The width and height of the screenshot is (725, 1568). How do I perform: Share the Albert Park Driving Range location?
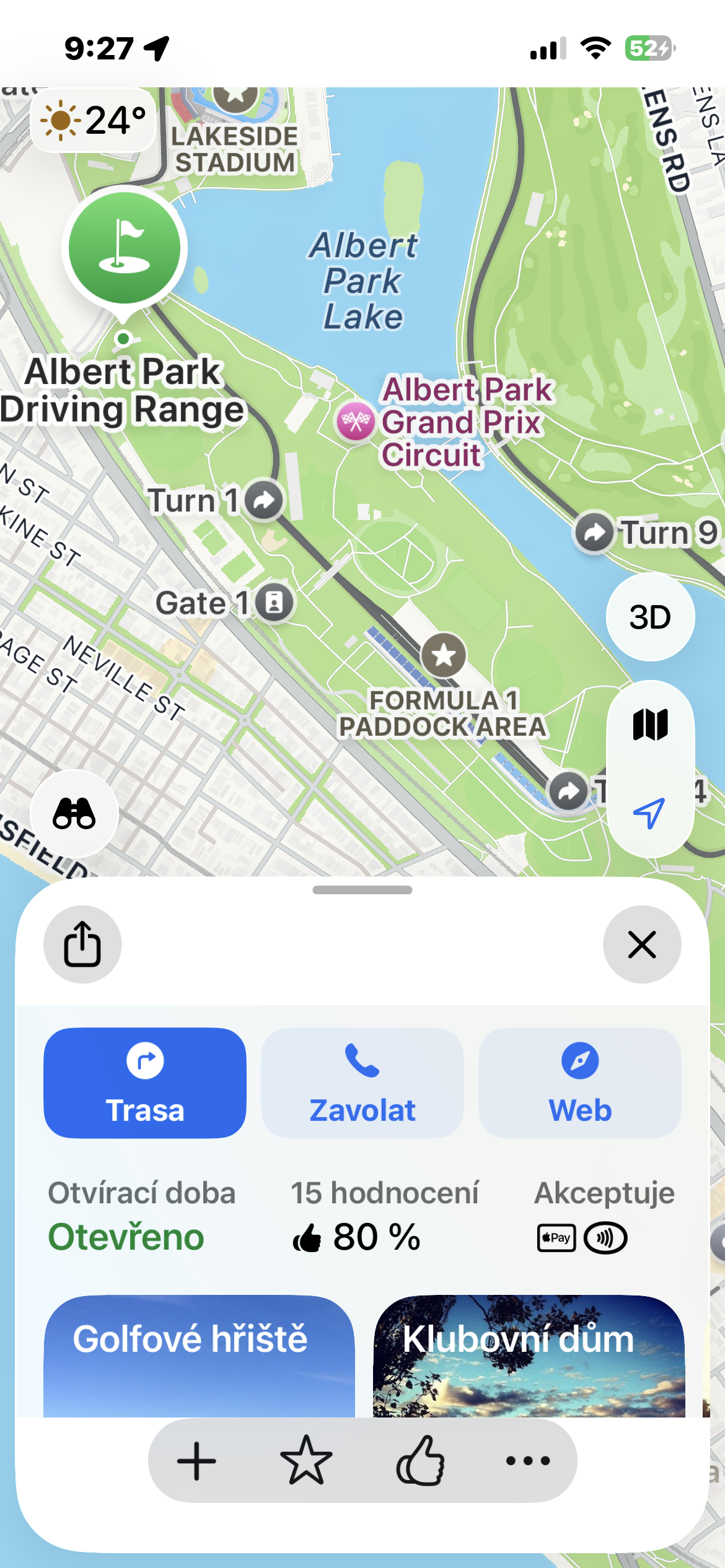click(82, 944)
